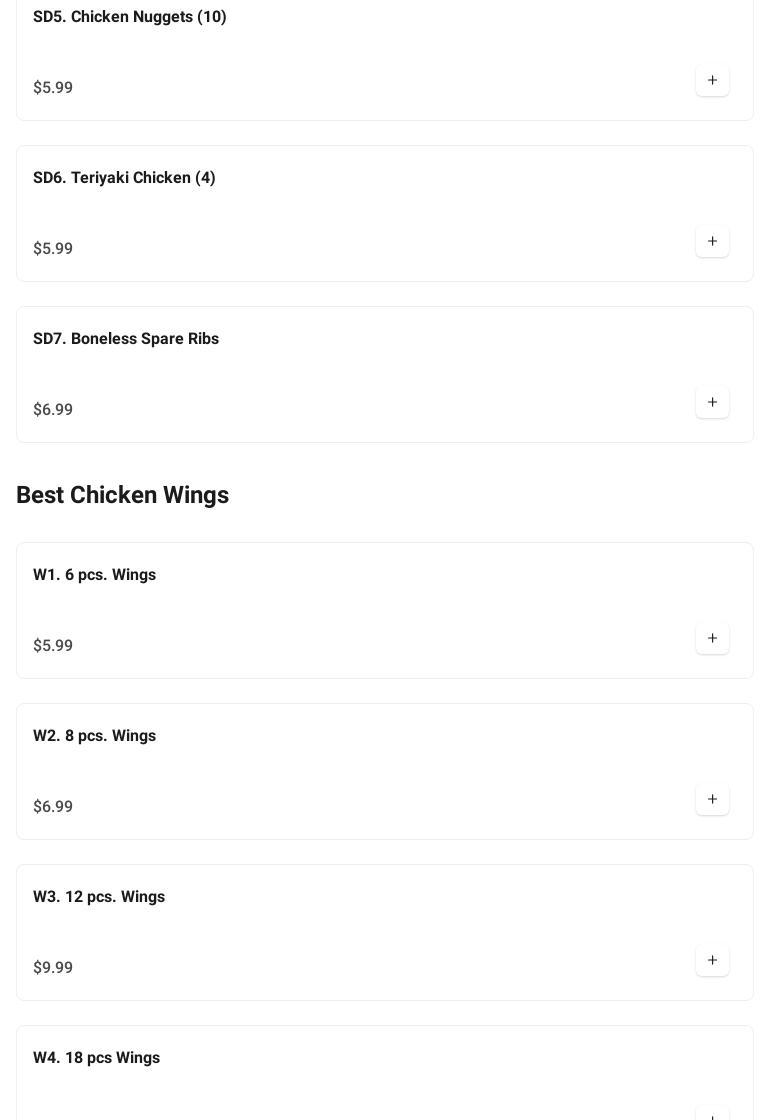View SD6. Teriyaki Chicken item card
This screenshot has width=770, height=1120.
click(x=124, y=178)
